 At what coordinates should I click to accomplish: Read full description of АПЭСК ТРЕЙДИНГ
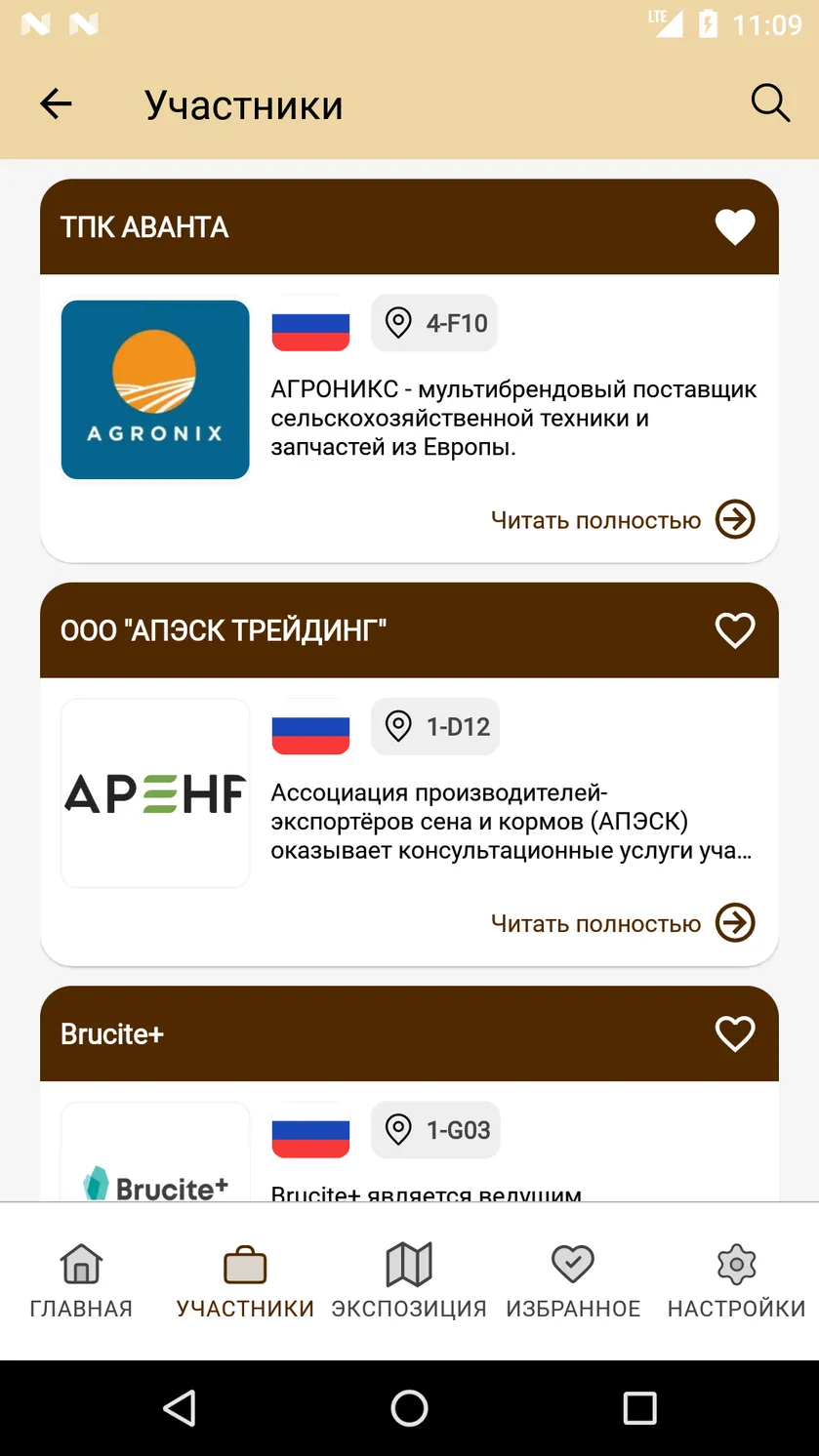click(x=623, y=923)
